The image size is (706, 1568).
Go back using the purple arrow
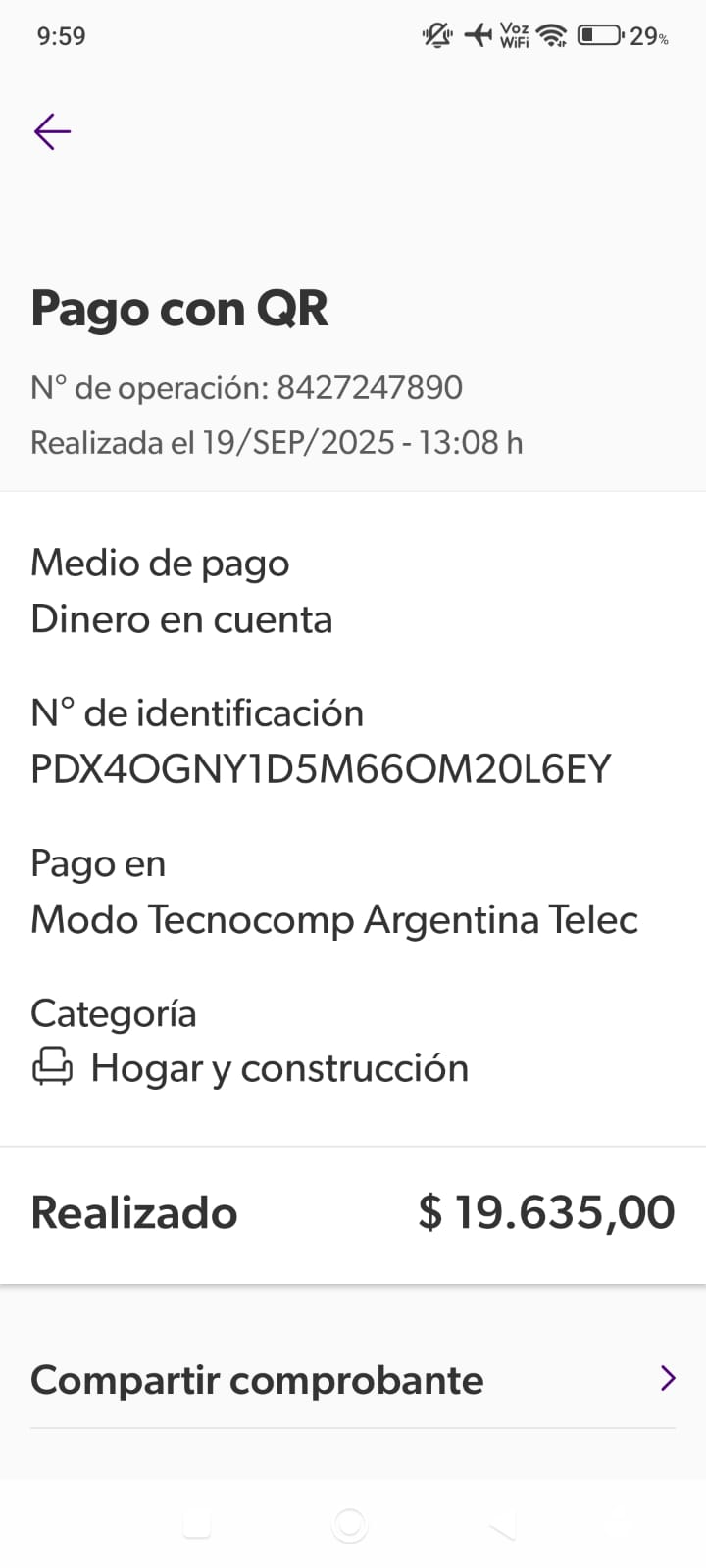(x=52, y=131)
